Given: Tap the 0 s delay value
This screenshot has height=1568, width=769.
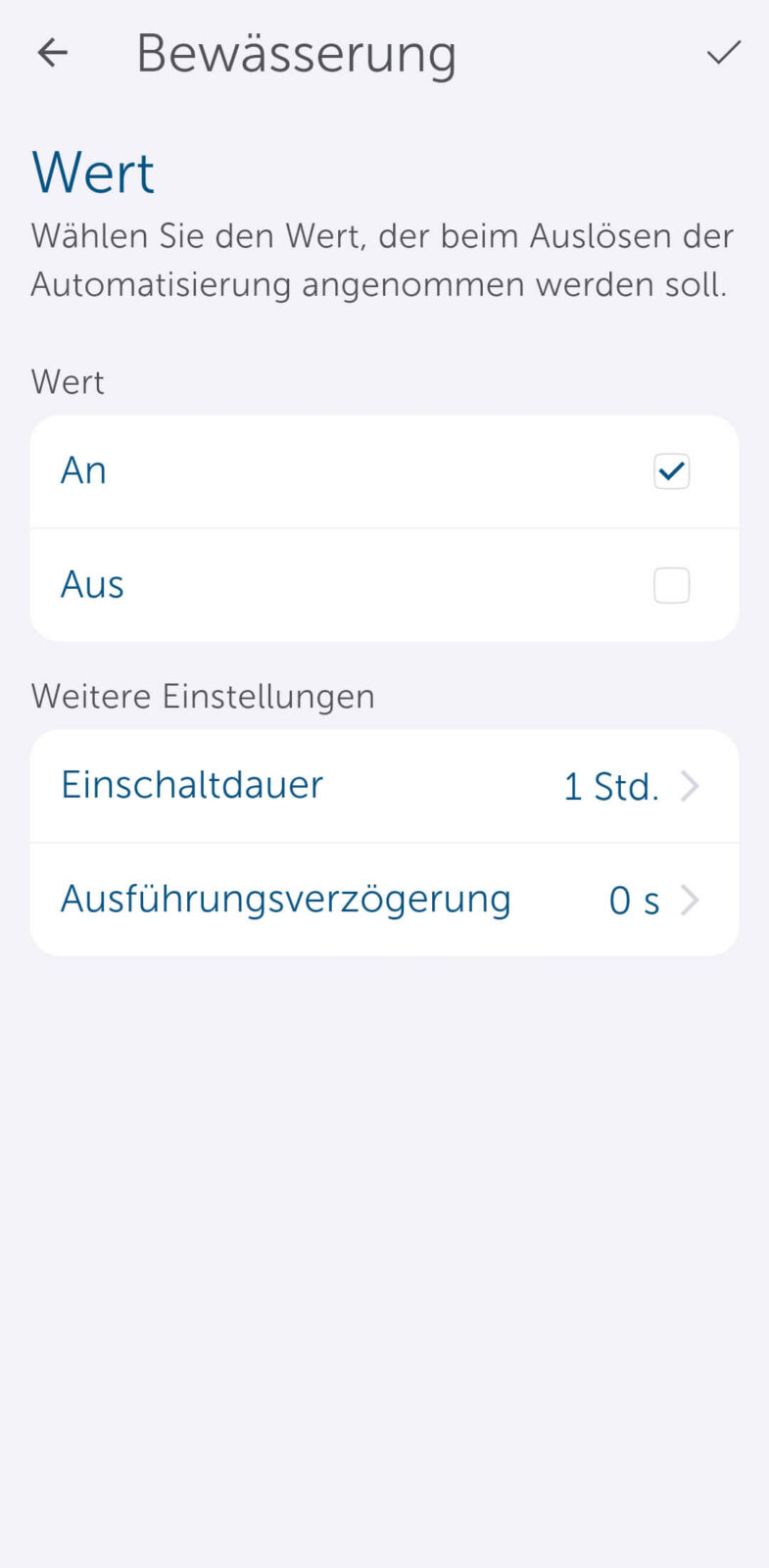Looking at the screenshot, I should tap(633, 899).
